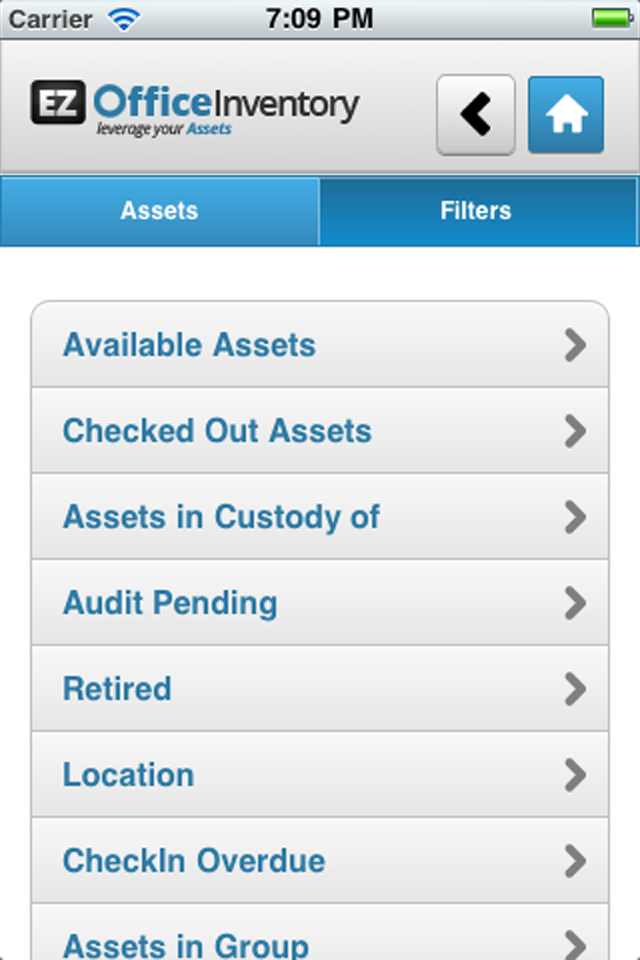Show Checked Out Assets
Screen dimensions: 640x960
[x=320, y=431]
